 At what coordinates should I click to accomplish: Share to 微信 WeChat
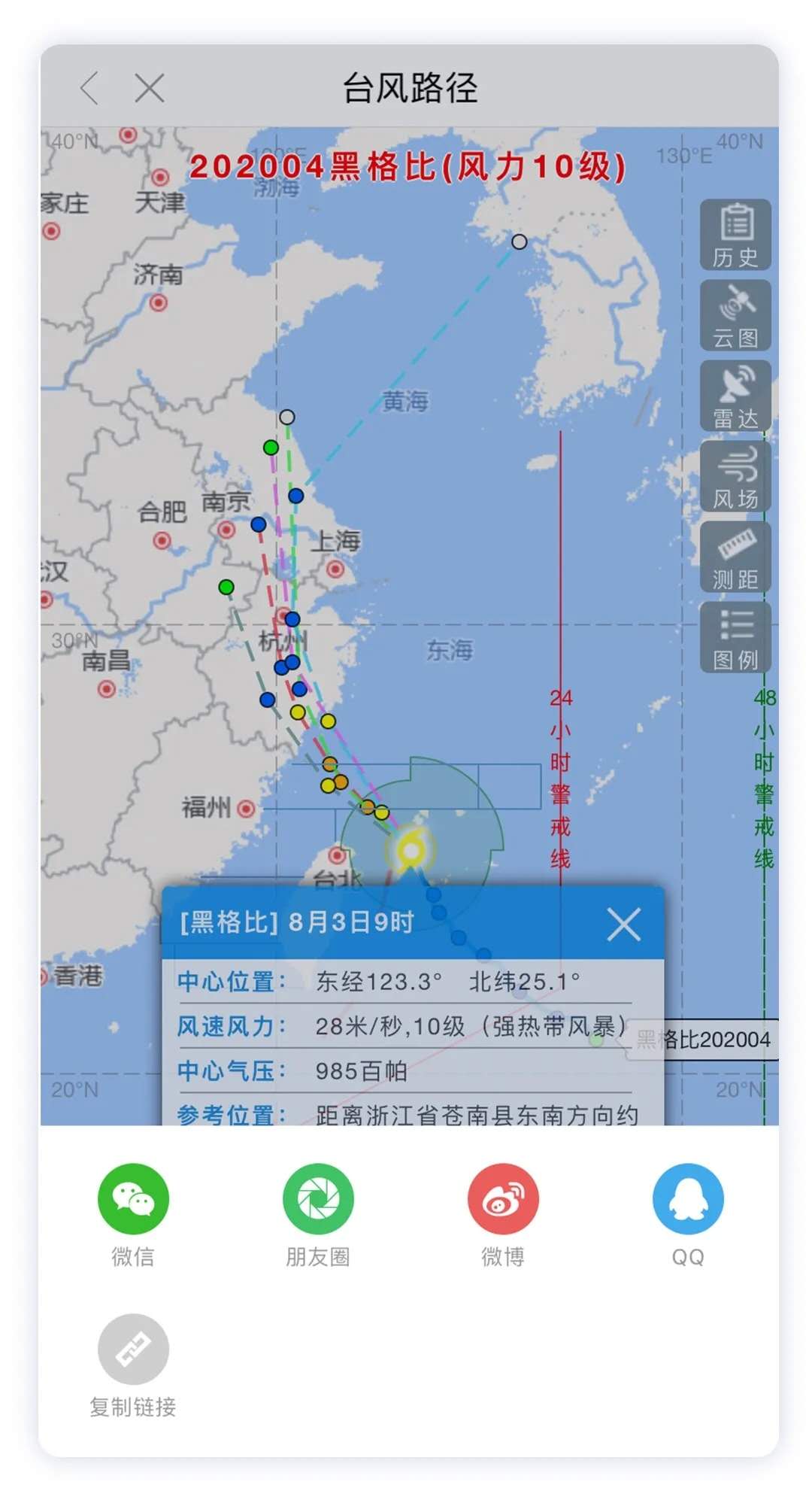[133, 1199]
